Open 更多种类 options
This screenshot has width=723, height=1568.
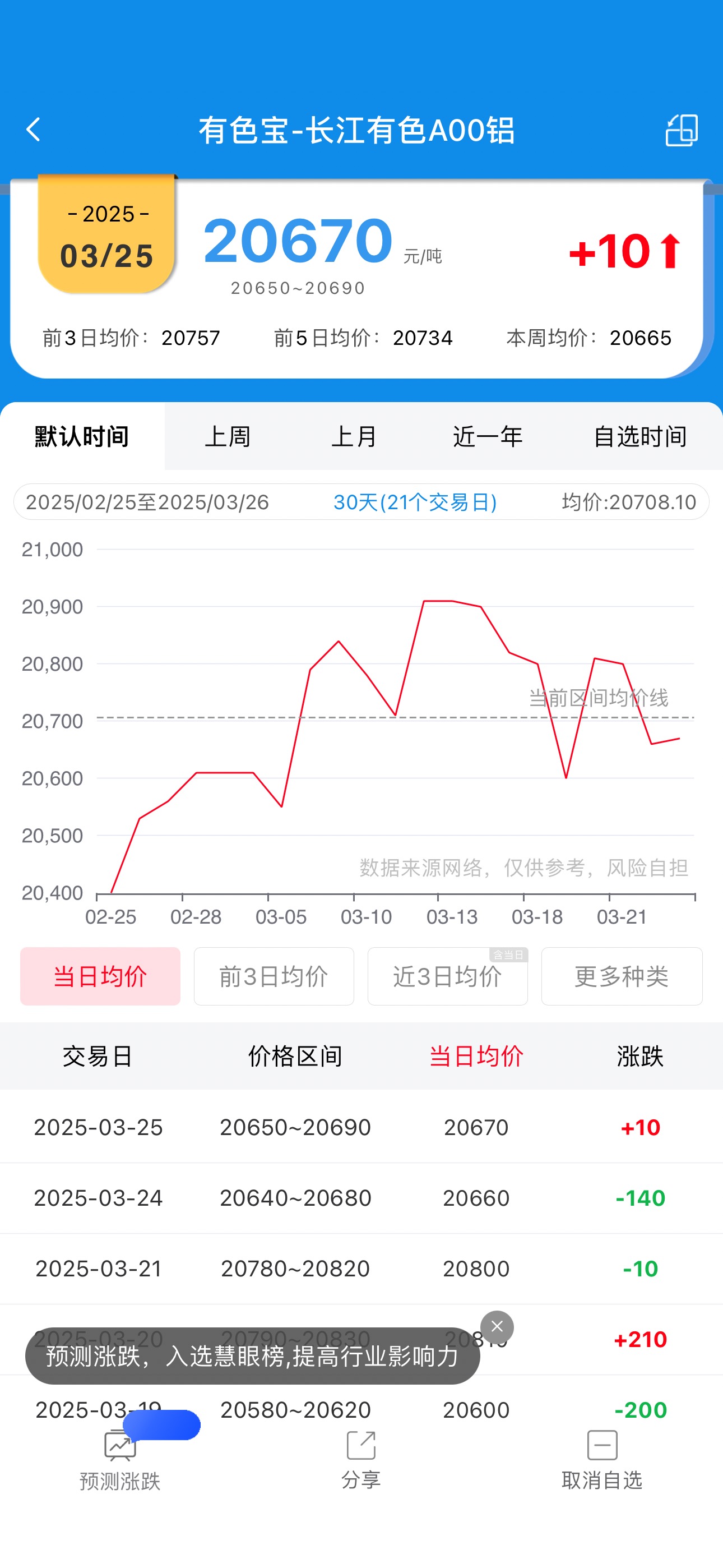[x=622, y=976]
